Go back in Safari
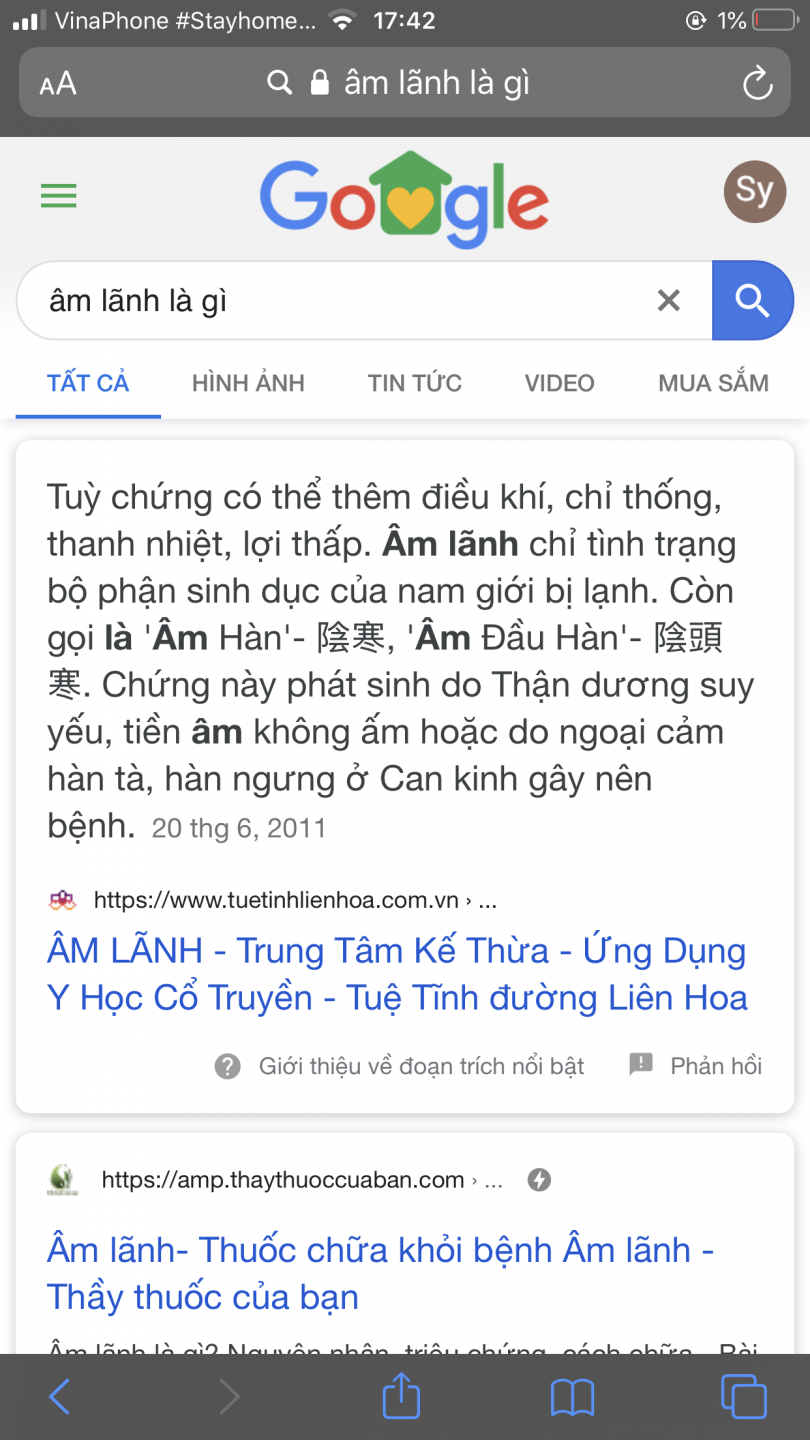This screenshot has height=1440, width=810. (x=60, y=1396)
